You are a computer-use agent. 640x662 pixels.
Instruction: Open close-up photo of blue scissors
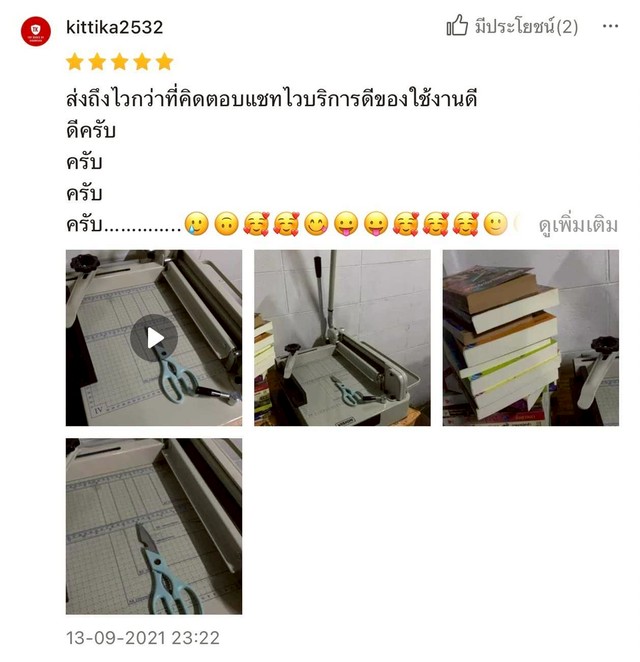click(x=154, y=526)
